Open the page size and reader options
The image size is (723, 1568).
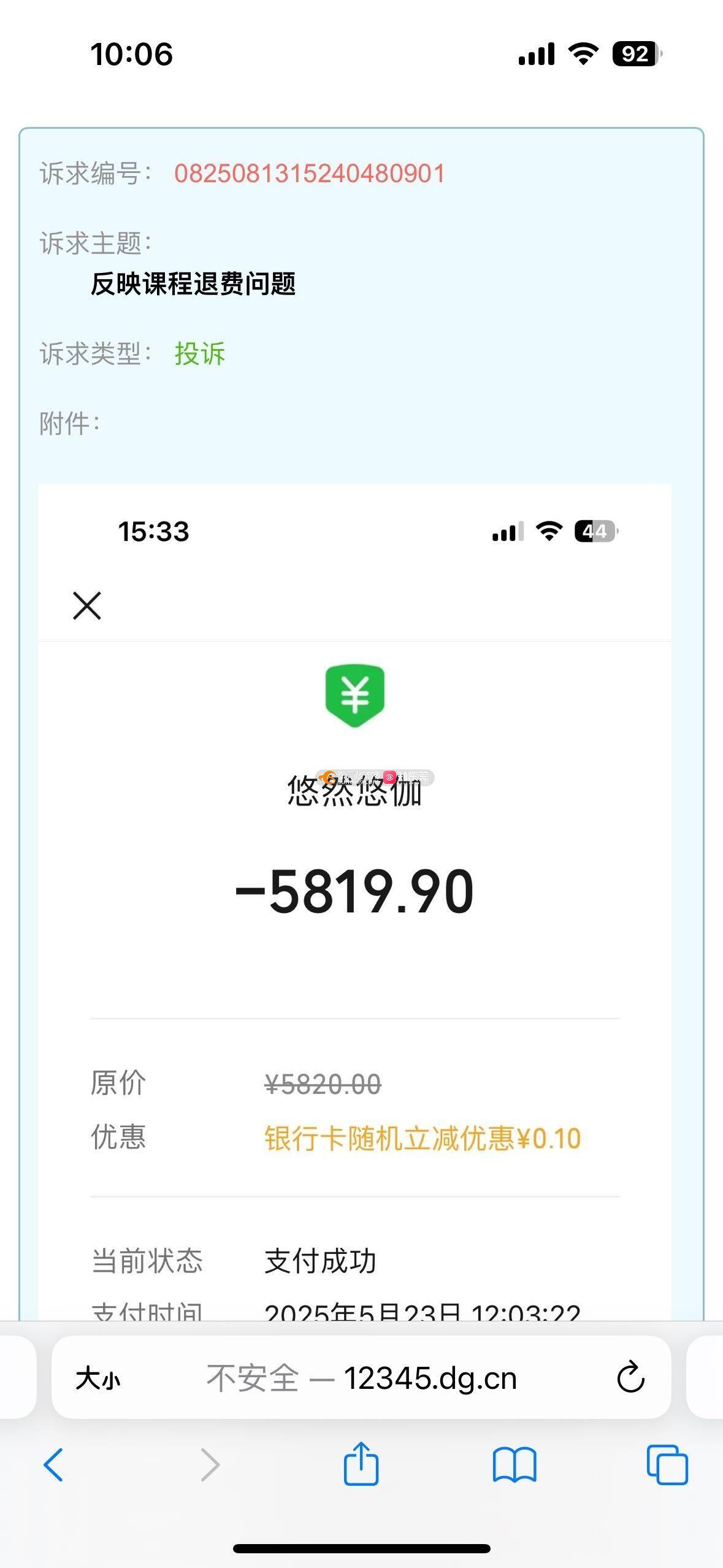point(98,1379)
